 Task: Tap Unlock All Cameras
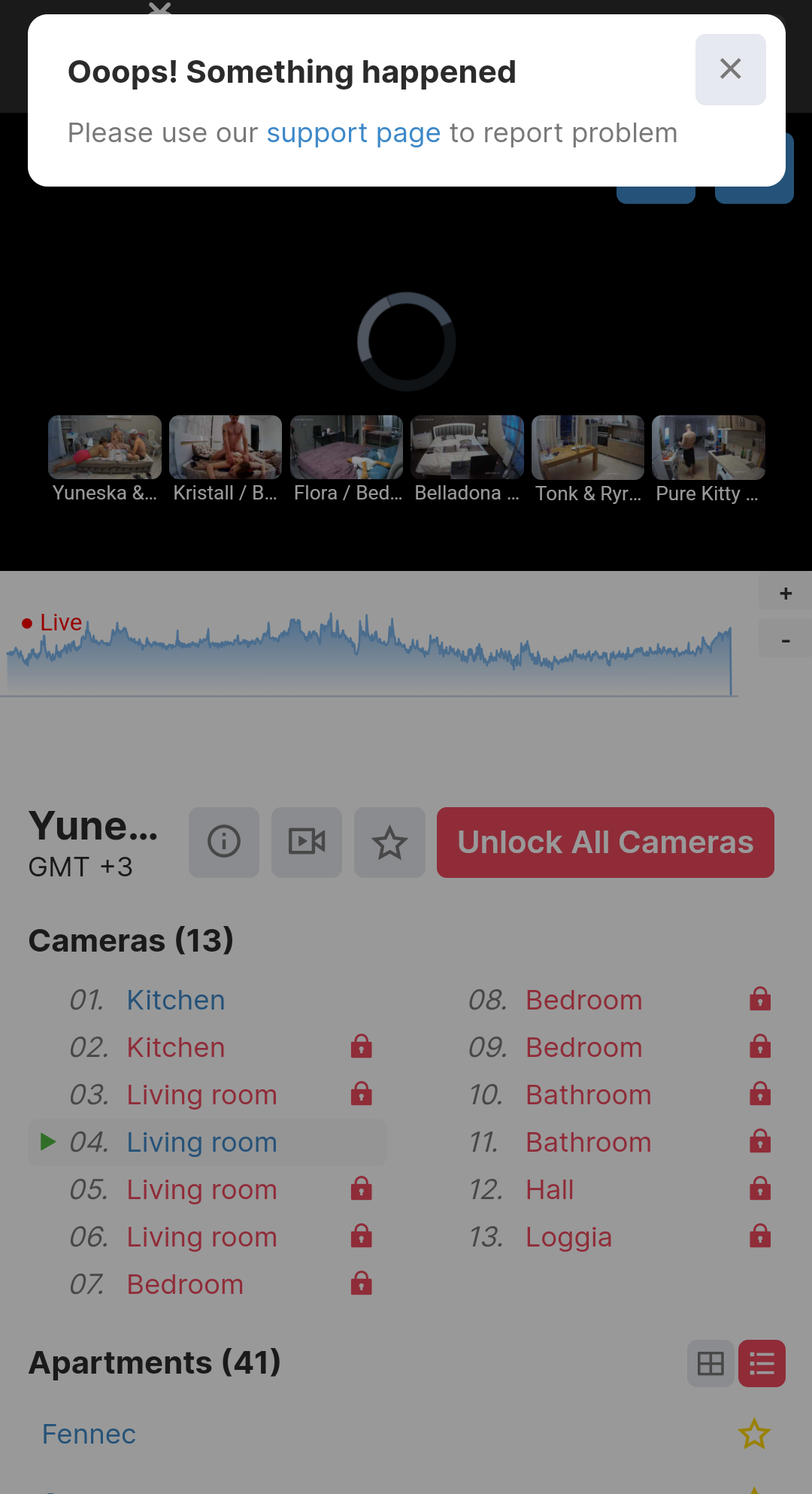coord(605,842)
